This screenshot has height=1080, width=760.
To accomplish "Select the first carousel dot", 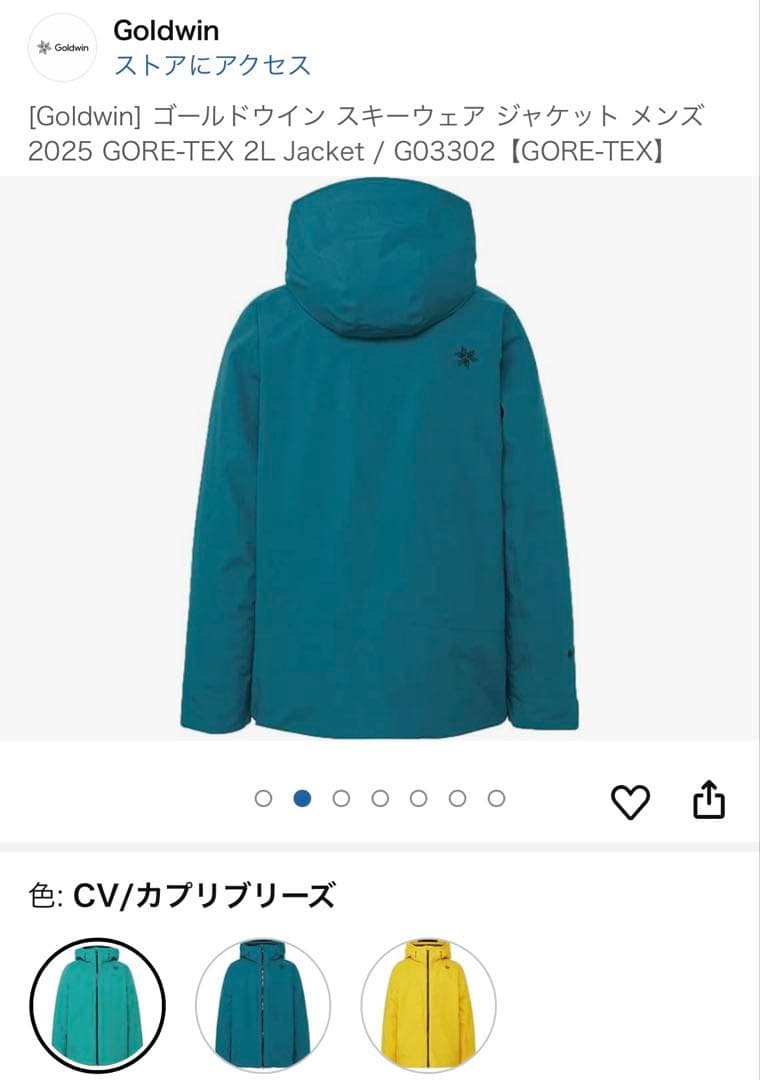I will [265, 798].
